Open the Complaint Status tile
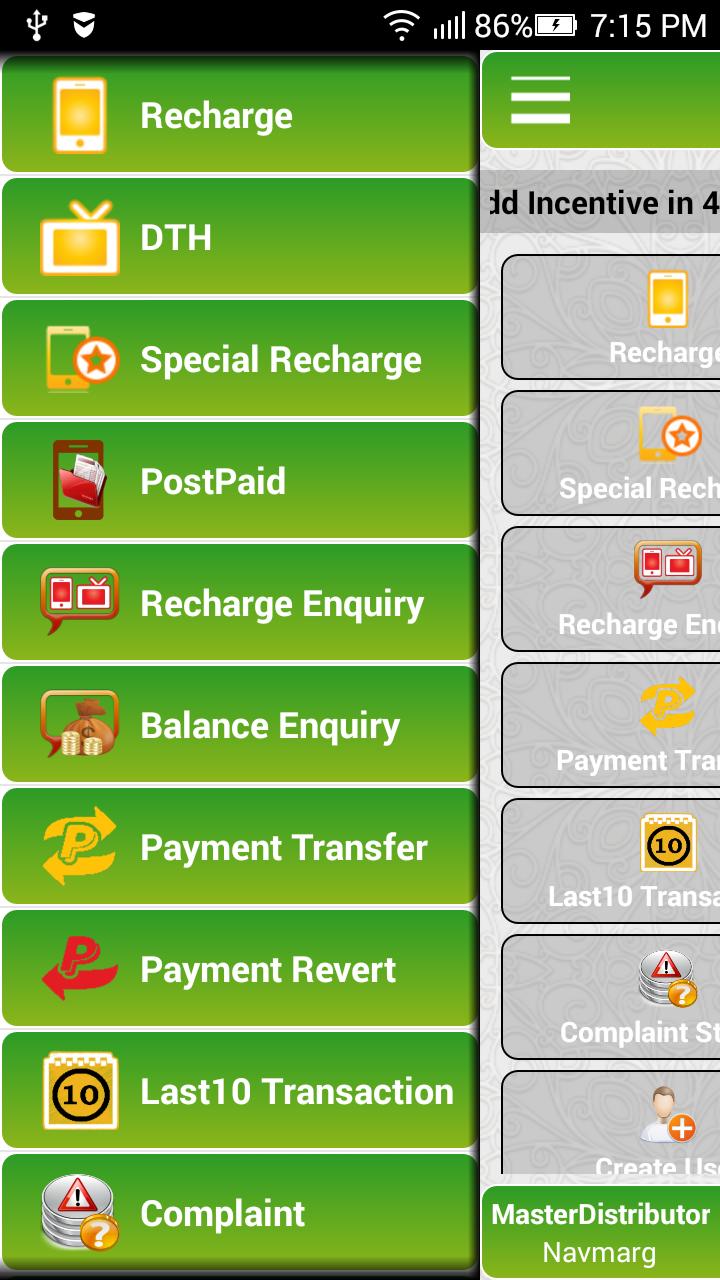Viewport: 720px width, 1280px height. [611, 997]
